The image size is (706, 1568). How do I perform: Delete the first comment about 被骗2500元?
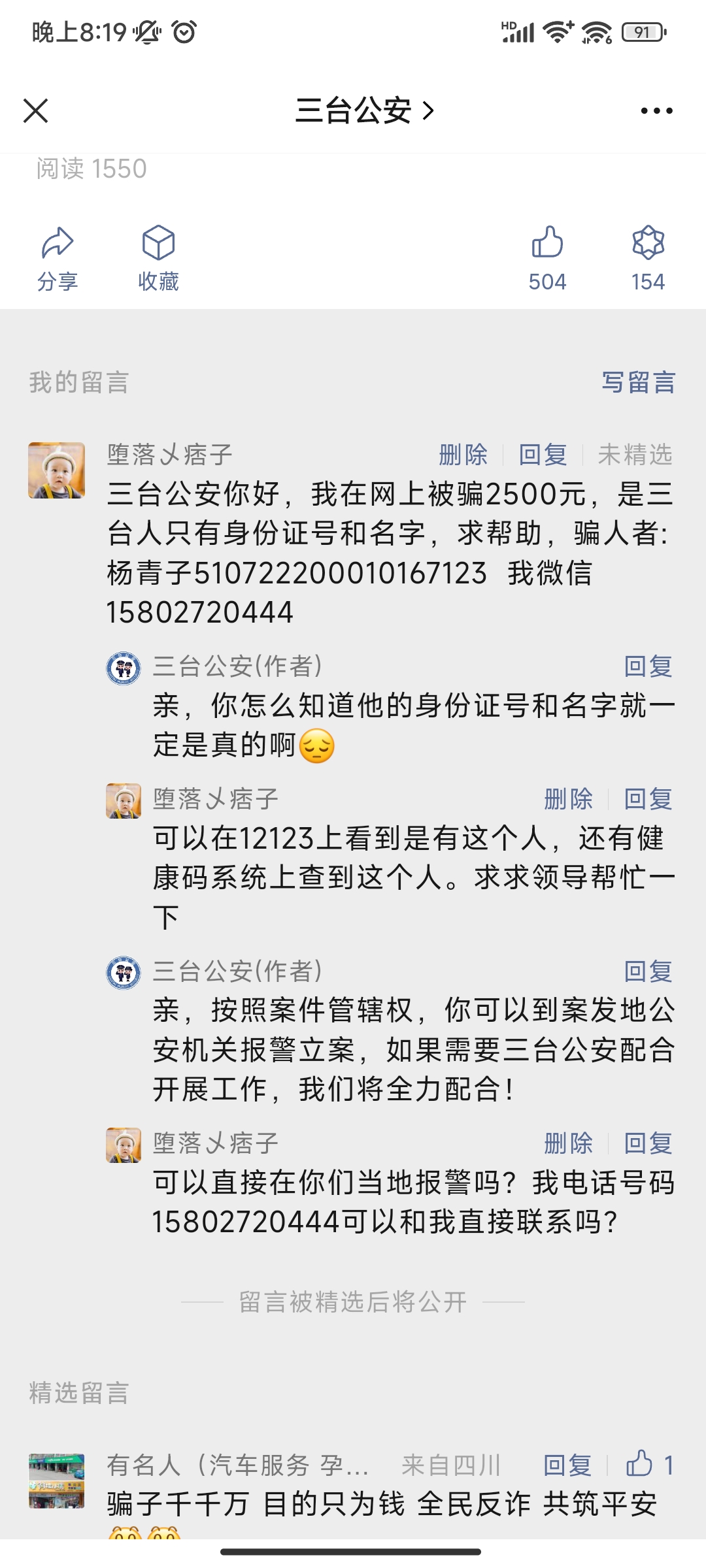pyautogui.click(x=463, y=455)
